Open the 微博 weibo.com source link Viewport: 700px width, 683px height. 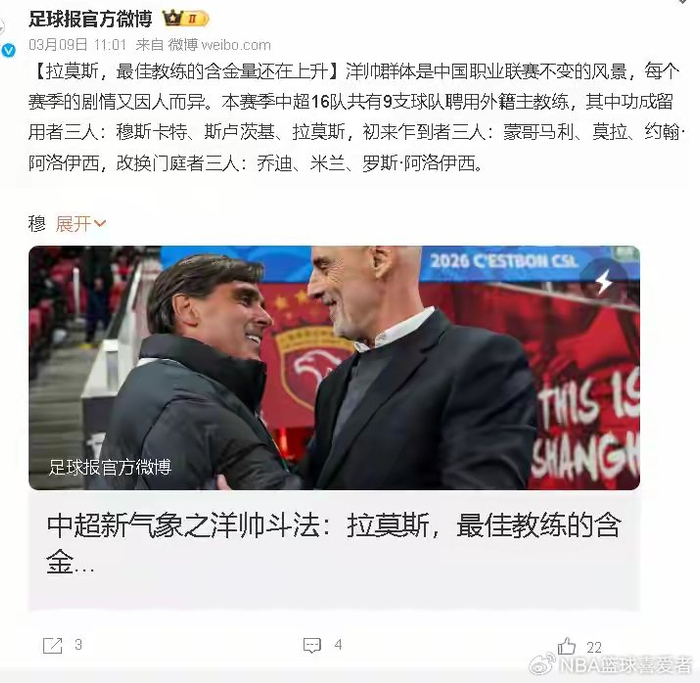(219, 45)
